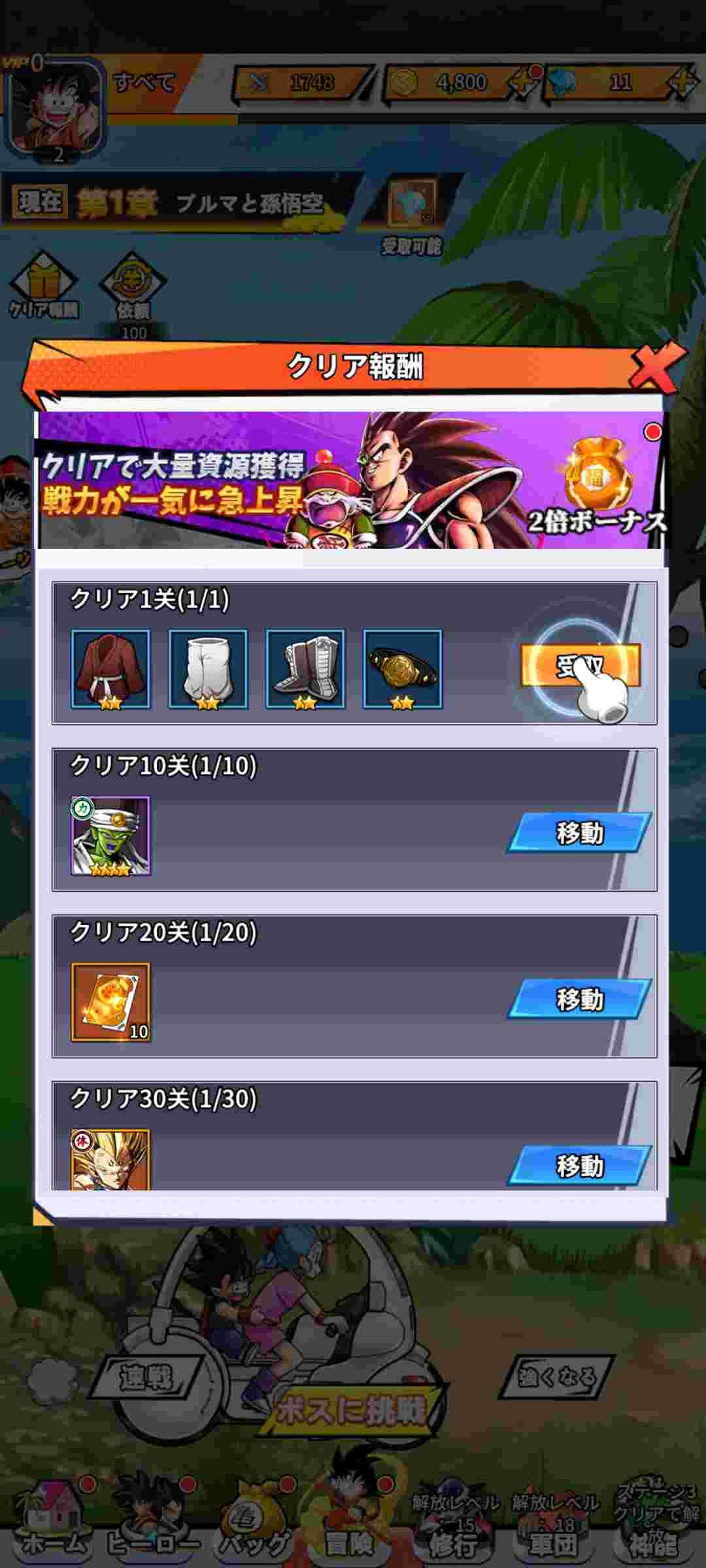View the Piccolo reward in クリア10关
The height and width of the screenshot is (1568, 706).
(x=110, y=836)
